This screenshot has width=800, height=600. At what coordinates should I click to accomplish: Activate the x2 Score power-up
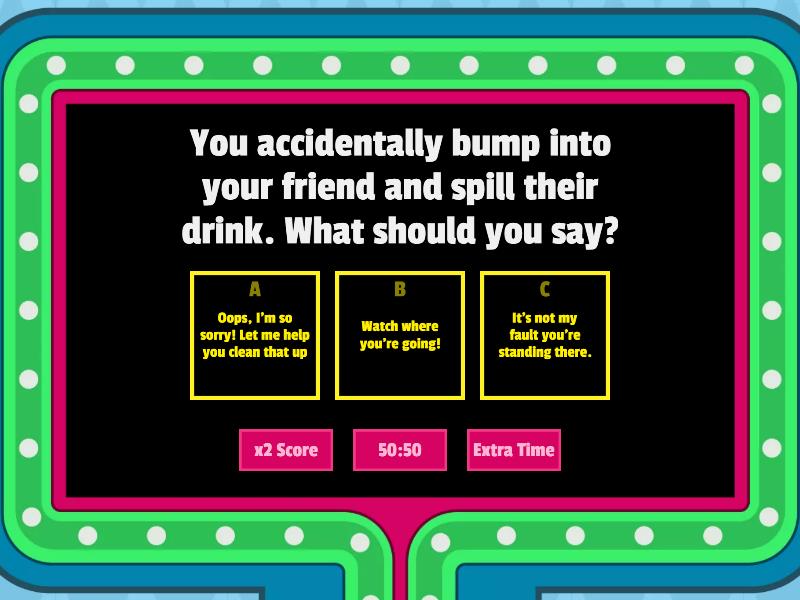point(286,450)
